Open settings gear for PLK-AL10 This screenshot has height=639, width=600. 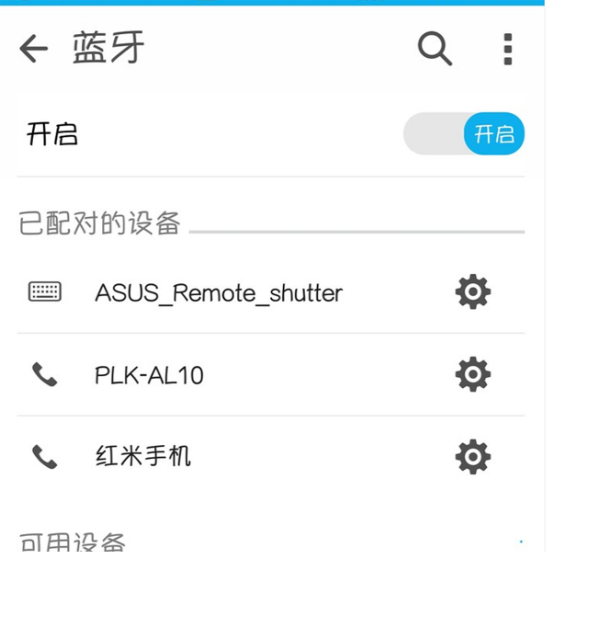click(x=472, y=375)
